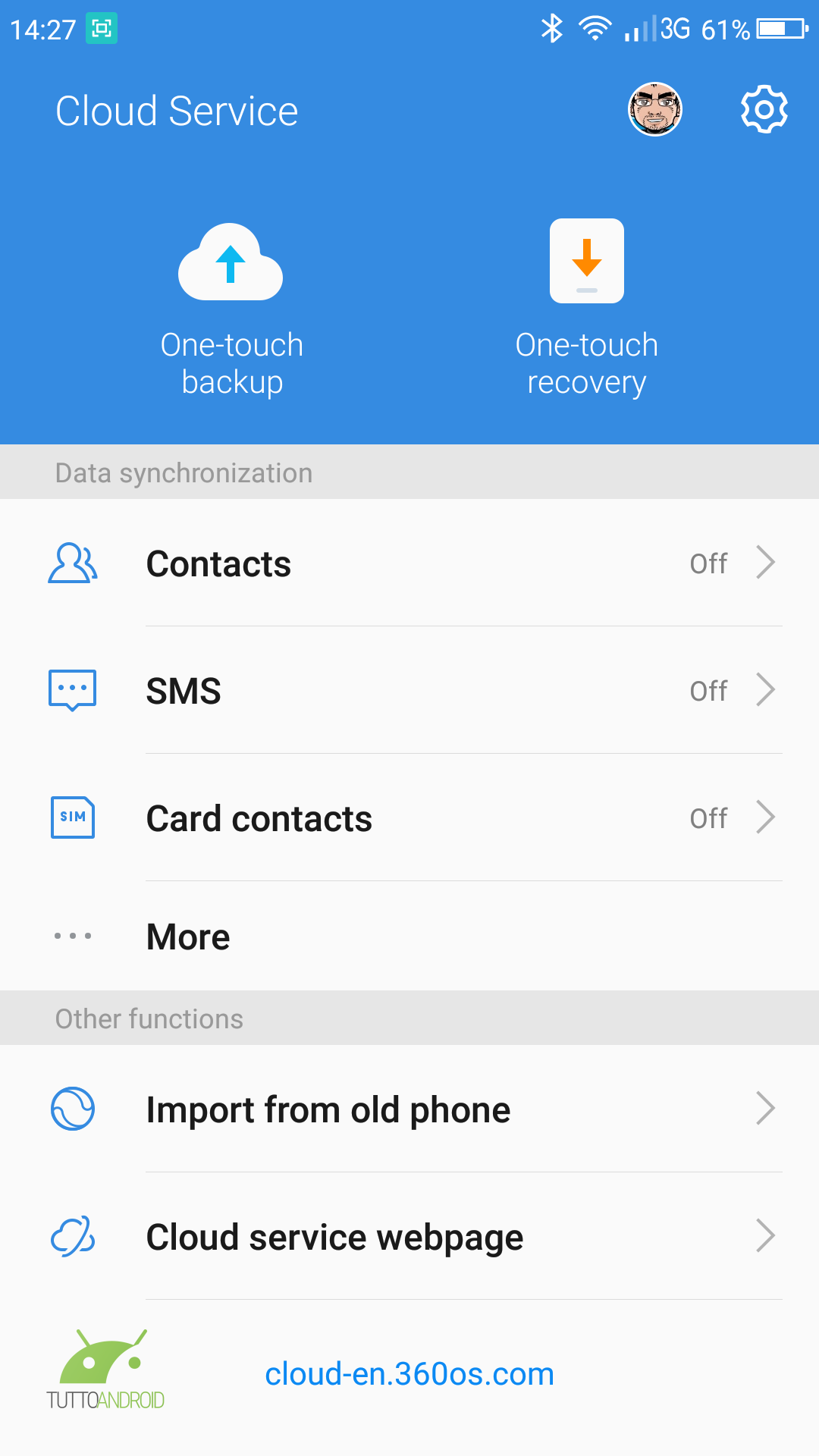Open Cloud service webpage row
The width and height of the screenshot is (819, 1456).
pyautogui.click(x=409, y=1236)
